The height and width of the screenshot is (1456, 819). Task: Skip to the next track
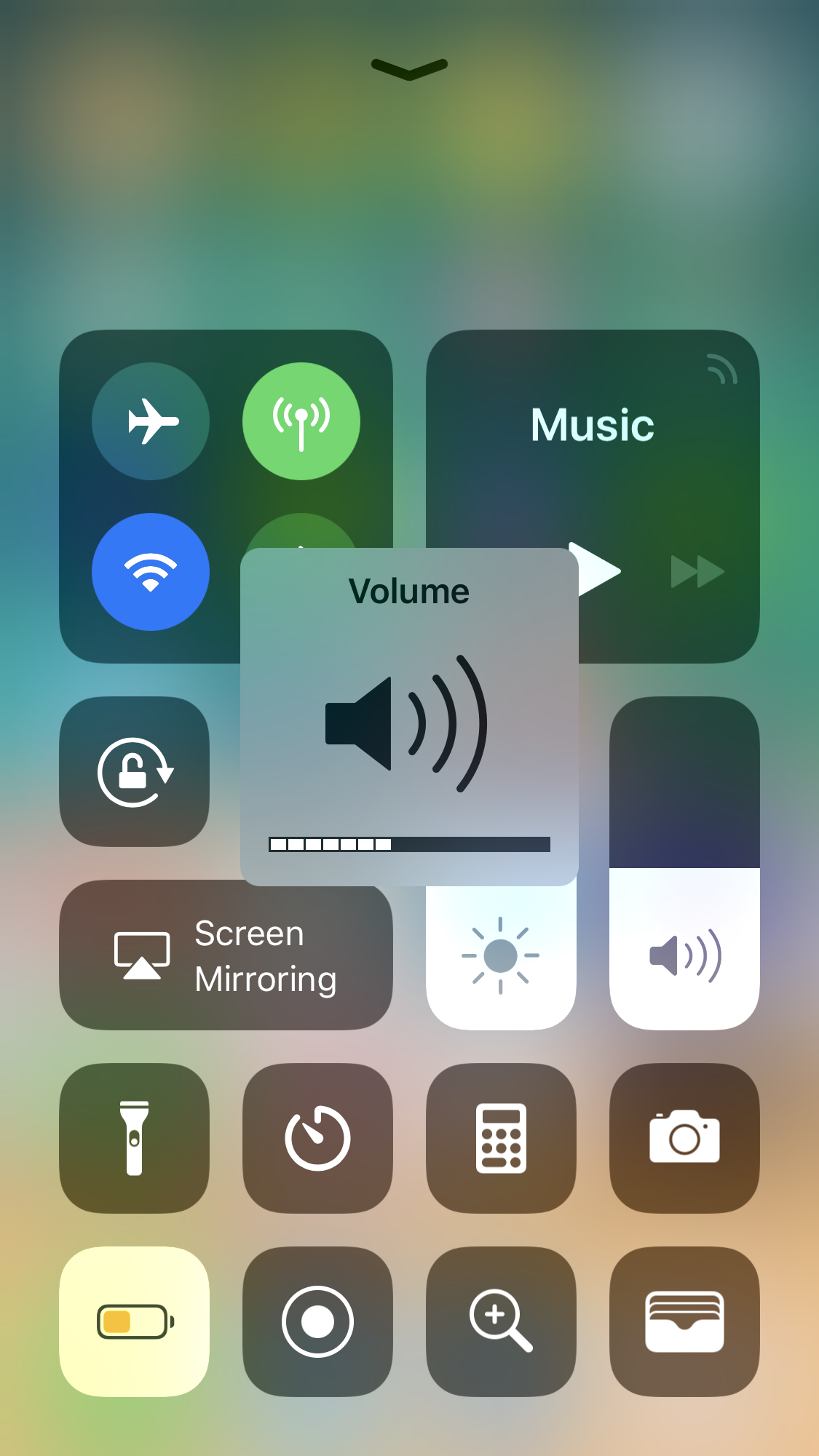[x=697, y=571]
